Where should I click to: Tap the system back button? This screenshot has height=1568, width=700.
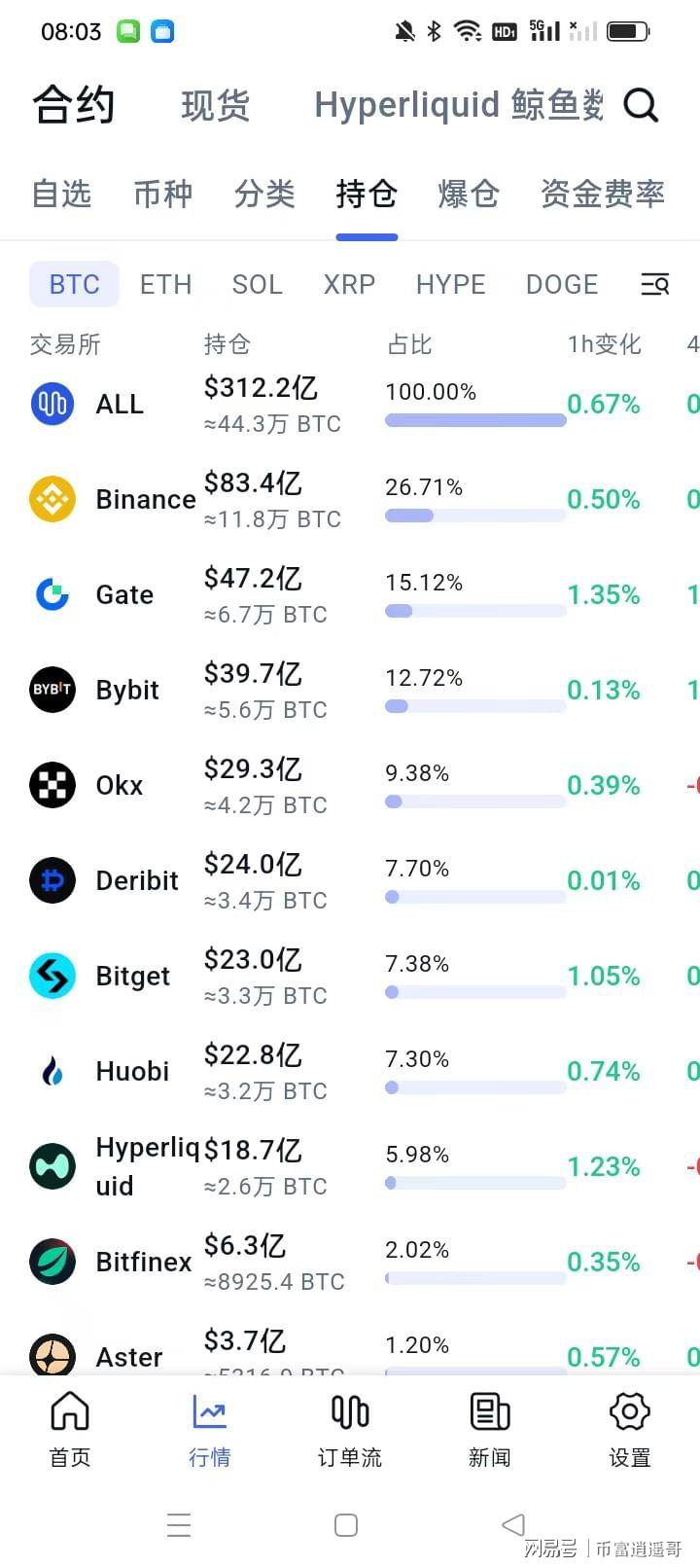[512, 1524]
